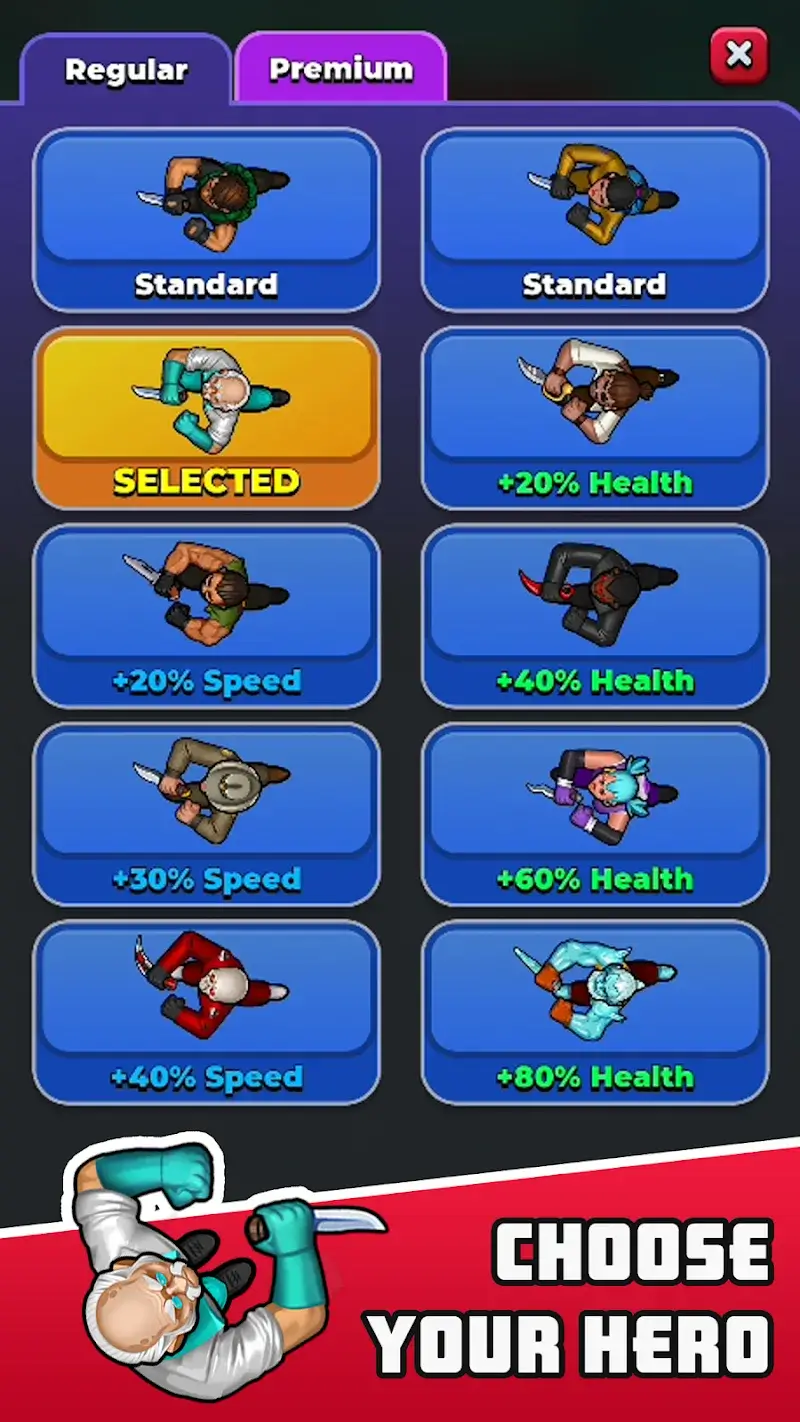This screenshot has height=1422, width=800.
Task: Select the +30% Speed hero
Action: click(207, 813)
